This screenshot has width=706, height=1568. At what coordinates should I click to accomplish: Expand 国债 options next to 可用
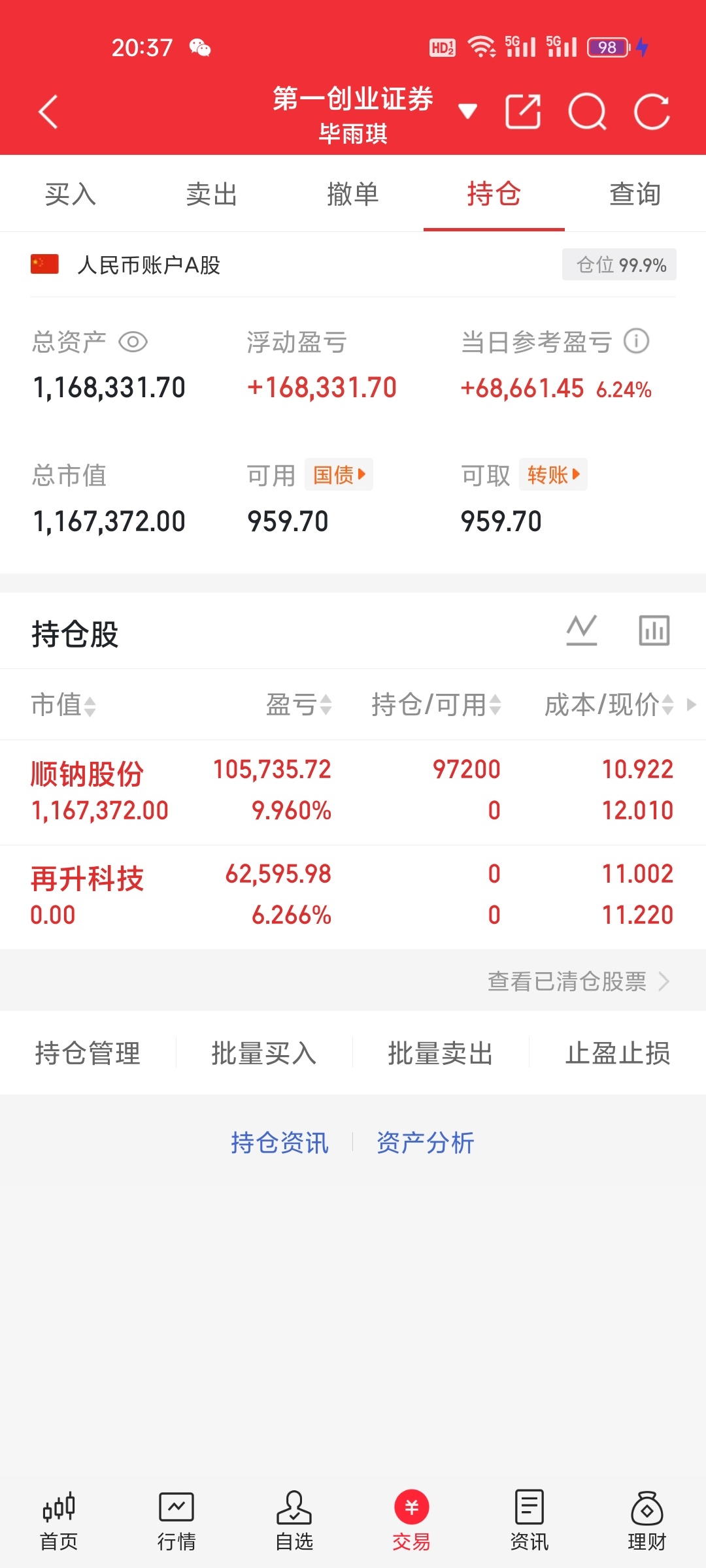(x=338, y=475)
